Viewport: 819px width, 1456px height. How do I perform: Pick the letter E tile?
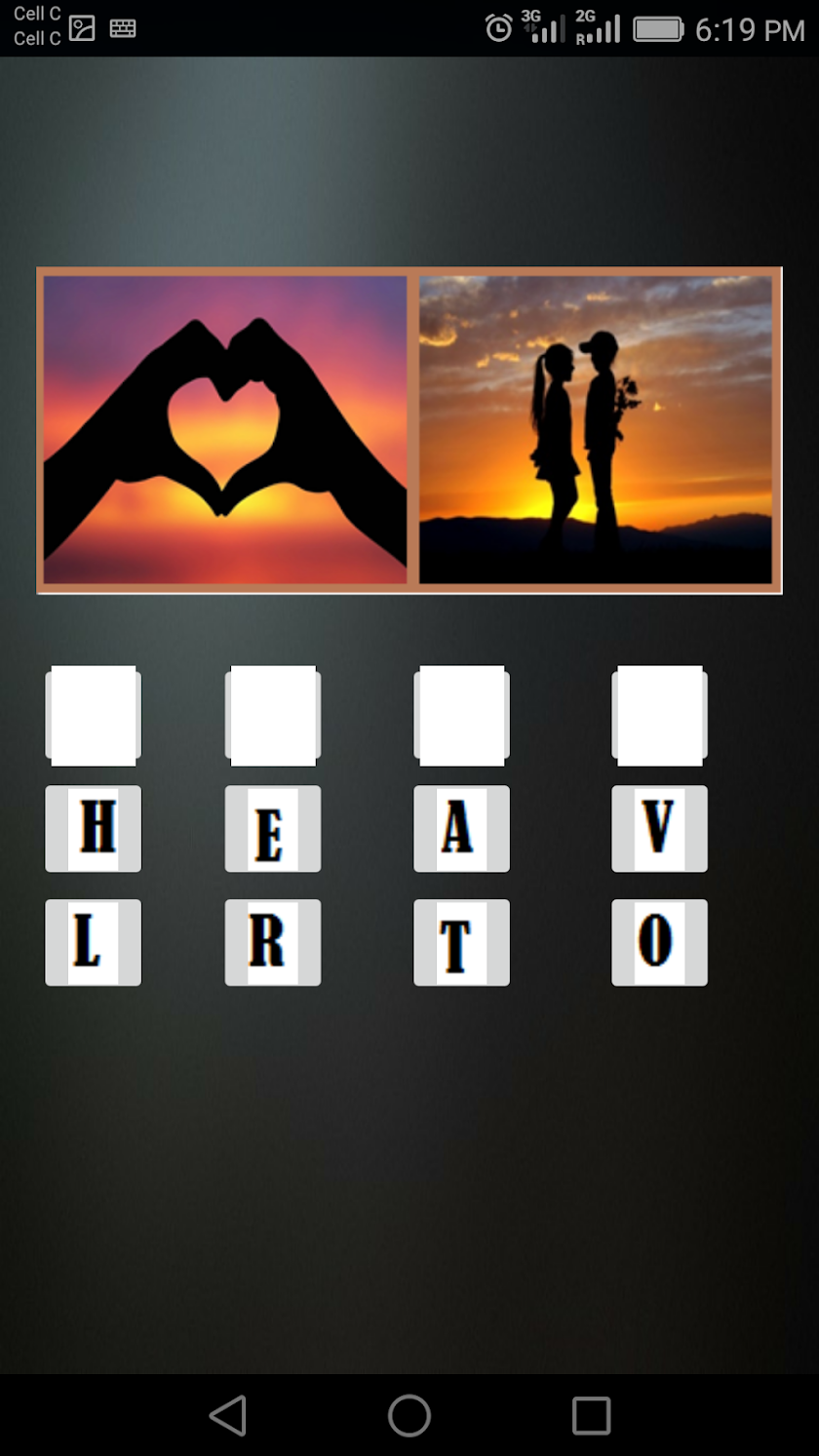[x=273, y=829]
